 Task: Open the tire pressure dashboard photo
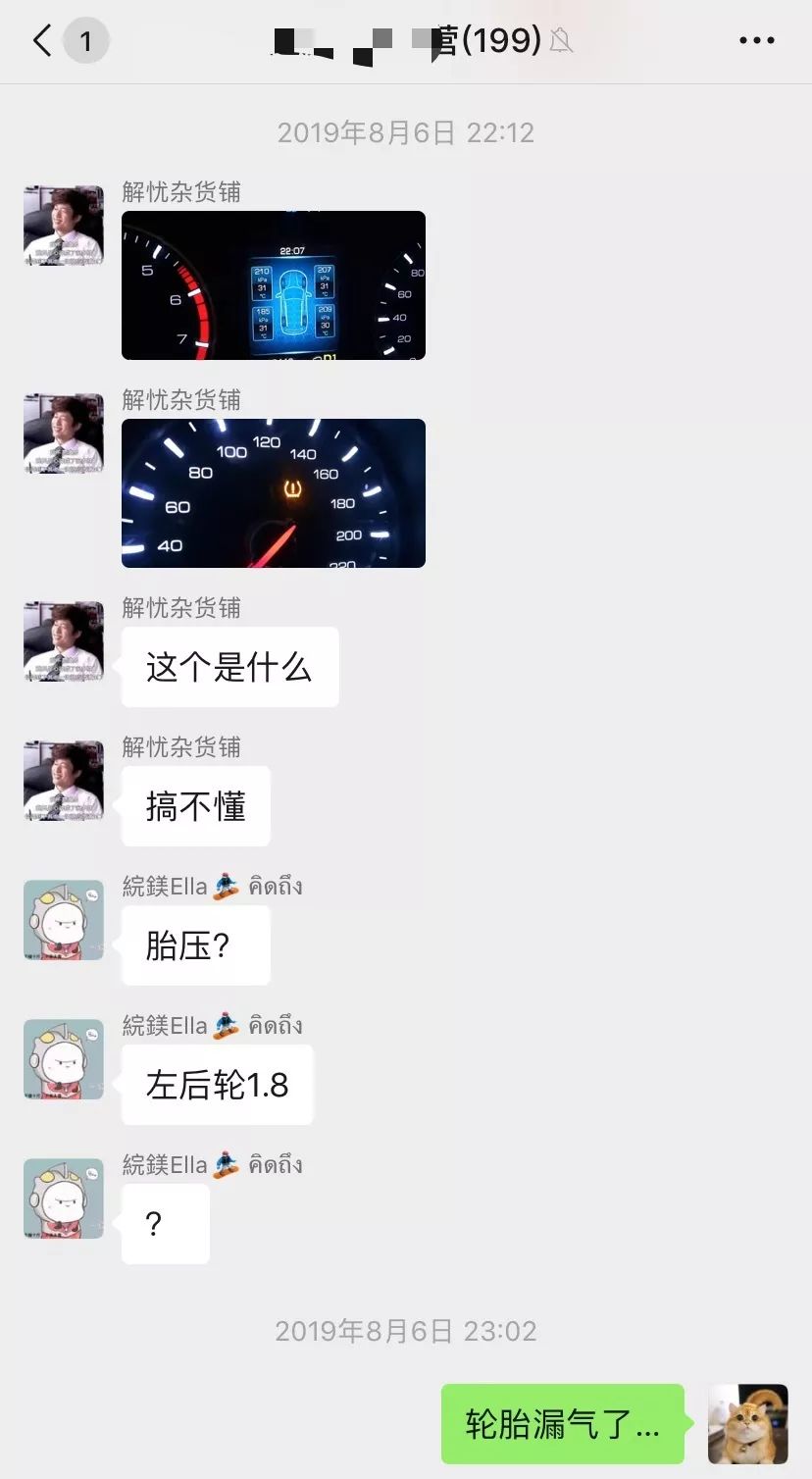tap(273, 285)
